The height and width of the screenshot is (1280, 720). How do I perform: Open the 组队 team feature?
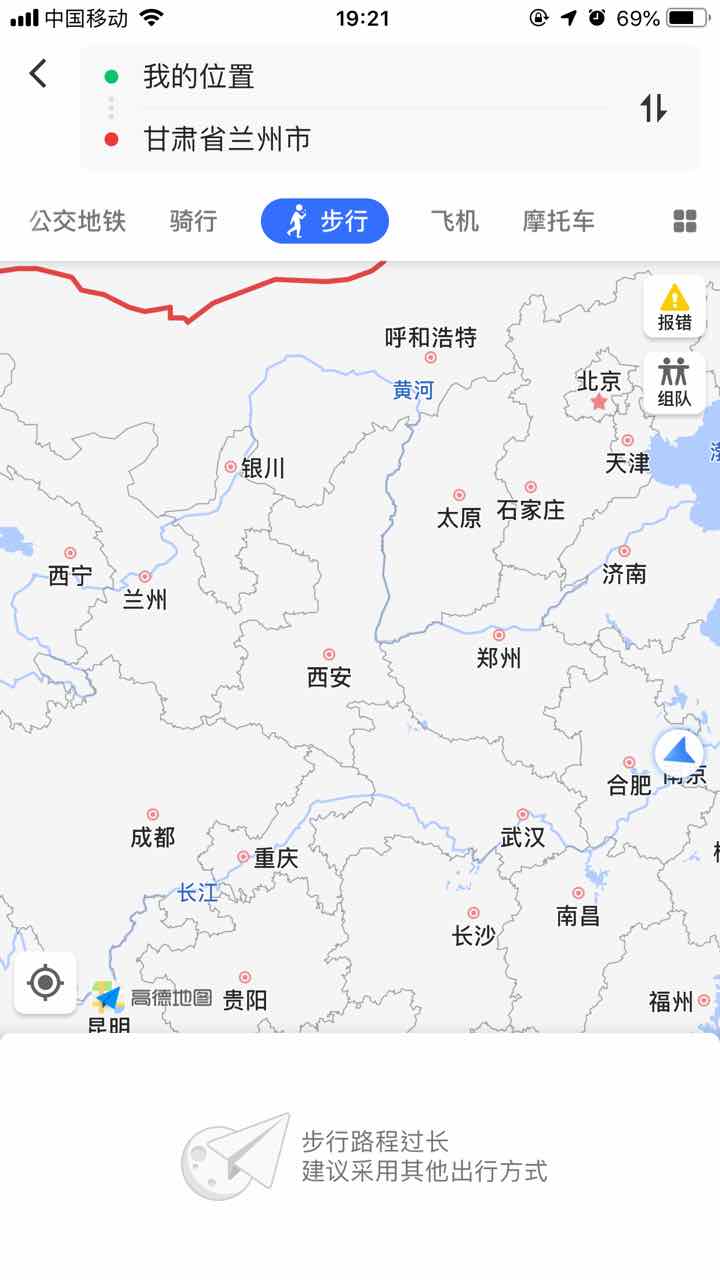click(675, 384)
